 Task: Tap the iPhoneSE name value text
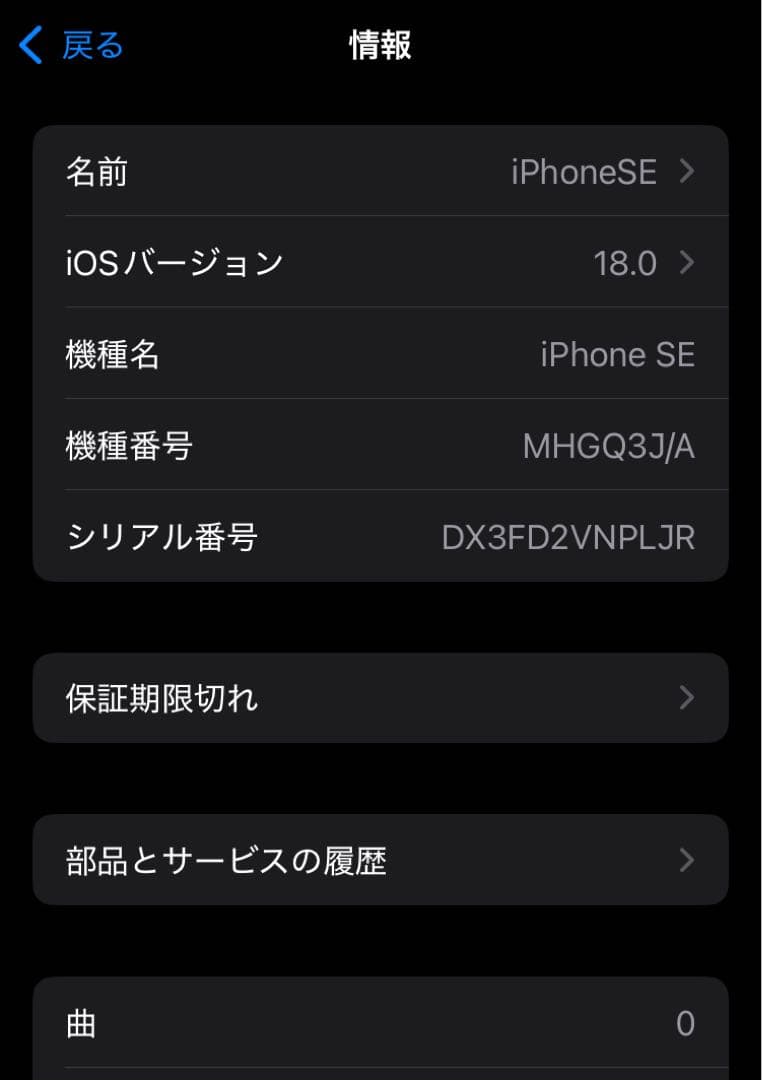(583, 171)
